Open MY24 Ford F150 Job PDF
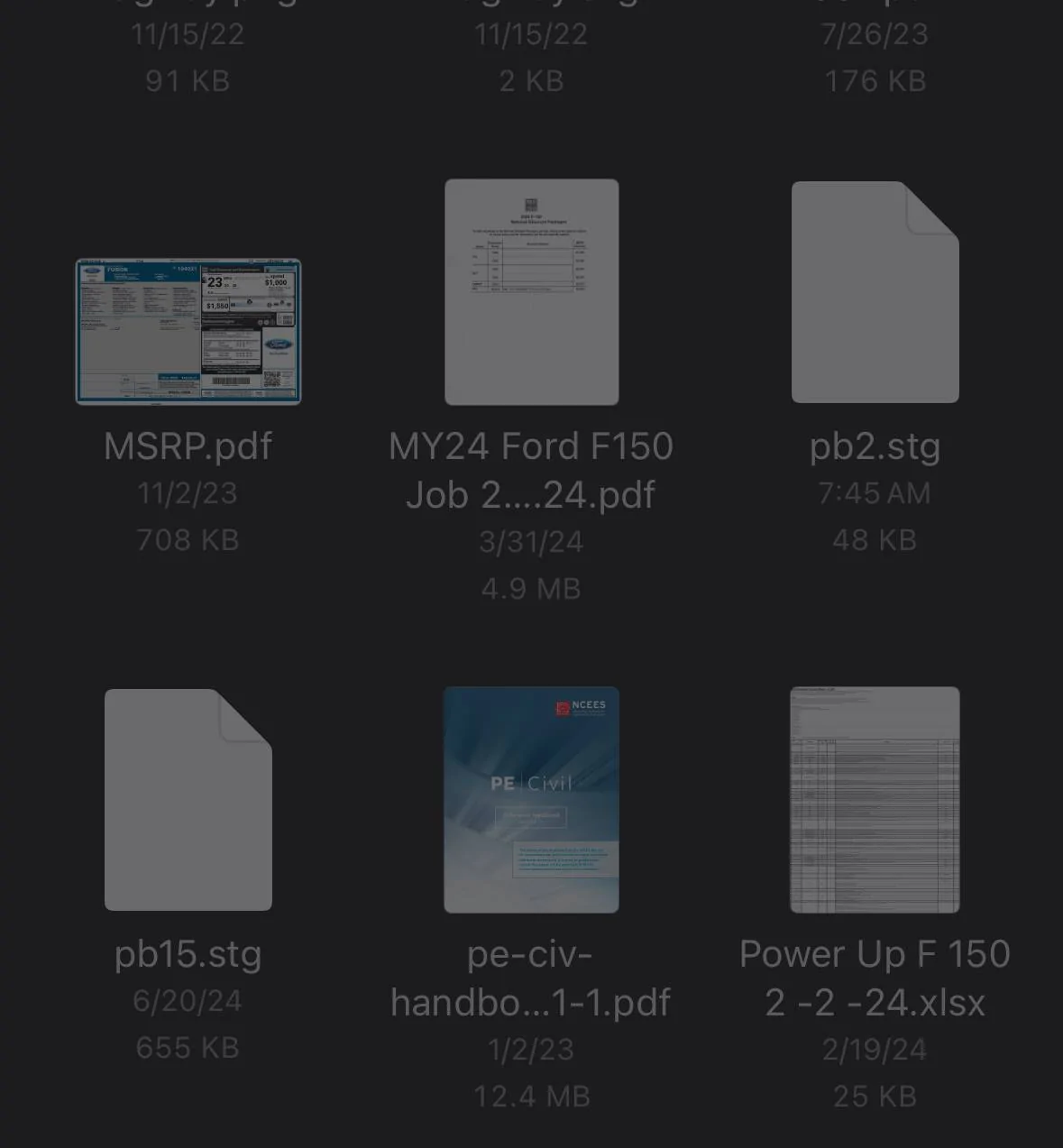The image size is (1063, 1148). (531, 292)
